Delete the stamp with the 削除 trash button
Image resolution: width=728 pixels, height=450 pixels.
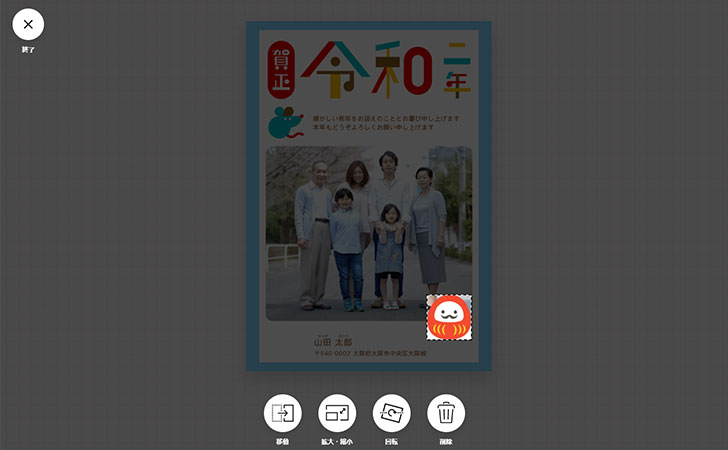point(446,412)
